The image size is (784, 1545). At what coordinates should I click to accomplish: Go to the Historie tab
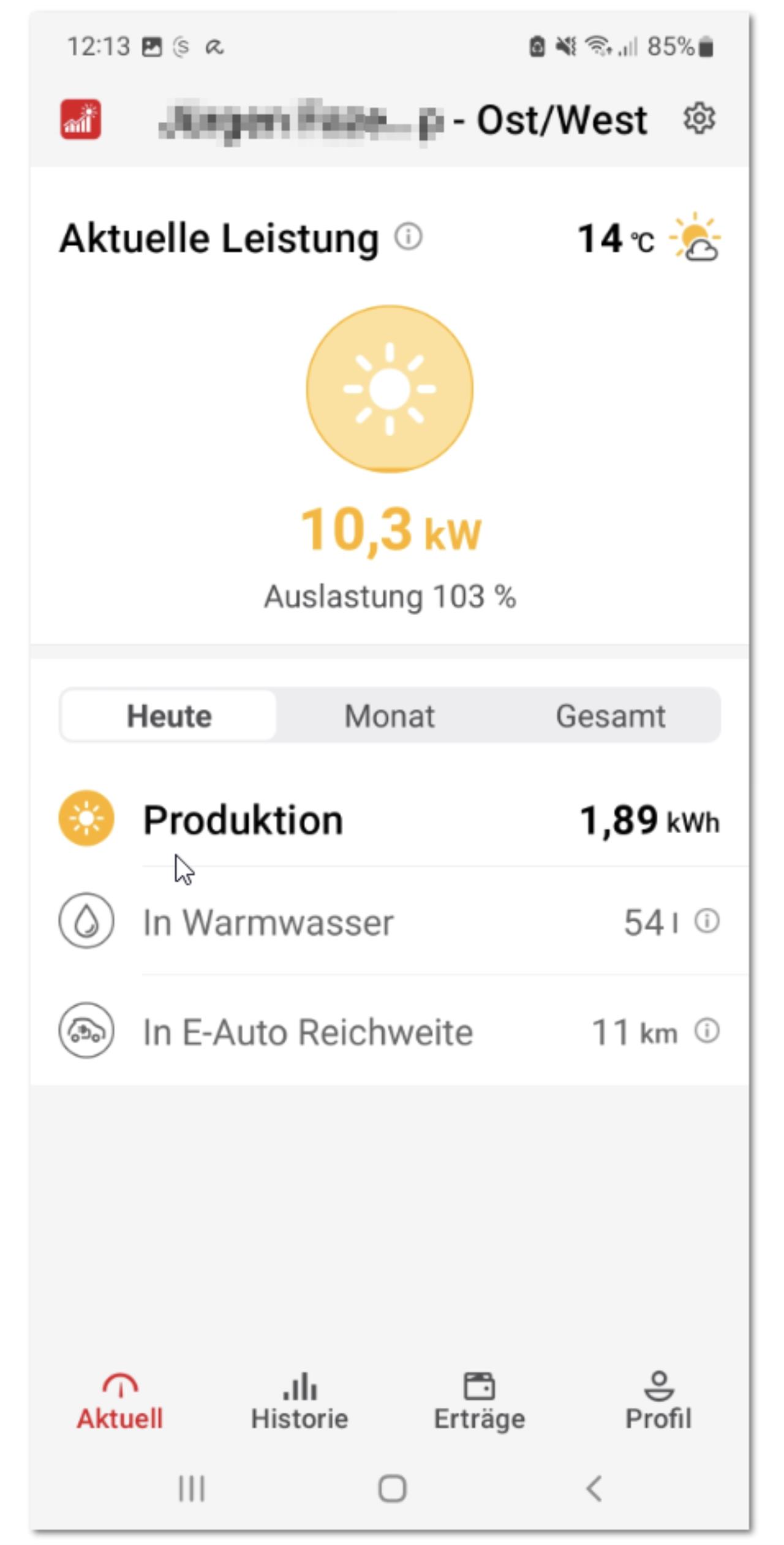300,1401
